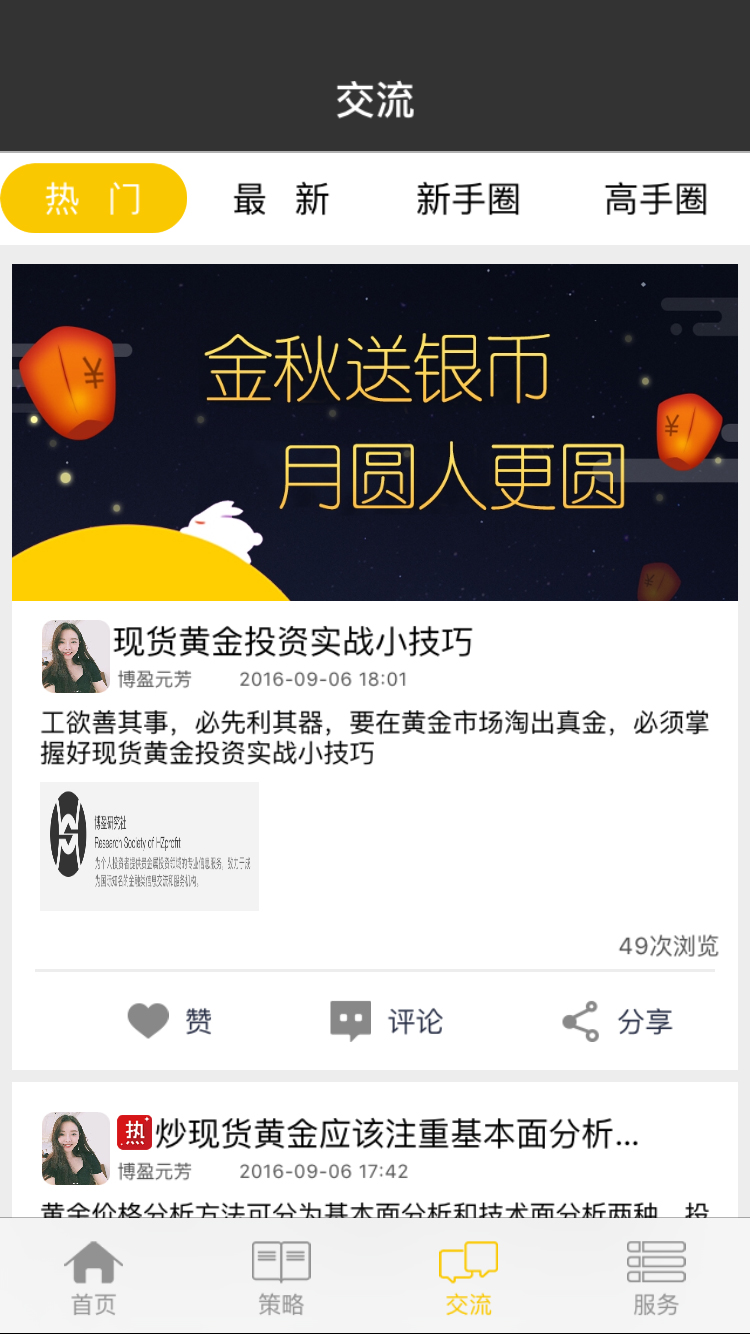Like the post 现货黄金投资实战小技巧

point(170,1021)
